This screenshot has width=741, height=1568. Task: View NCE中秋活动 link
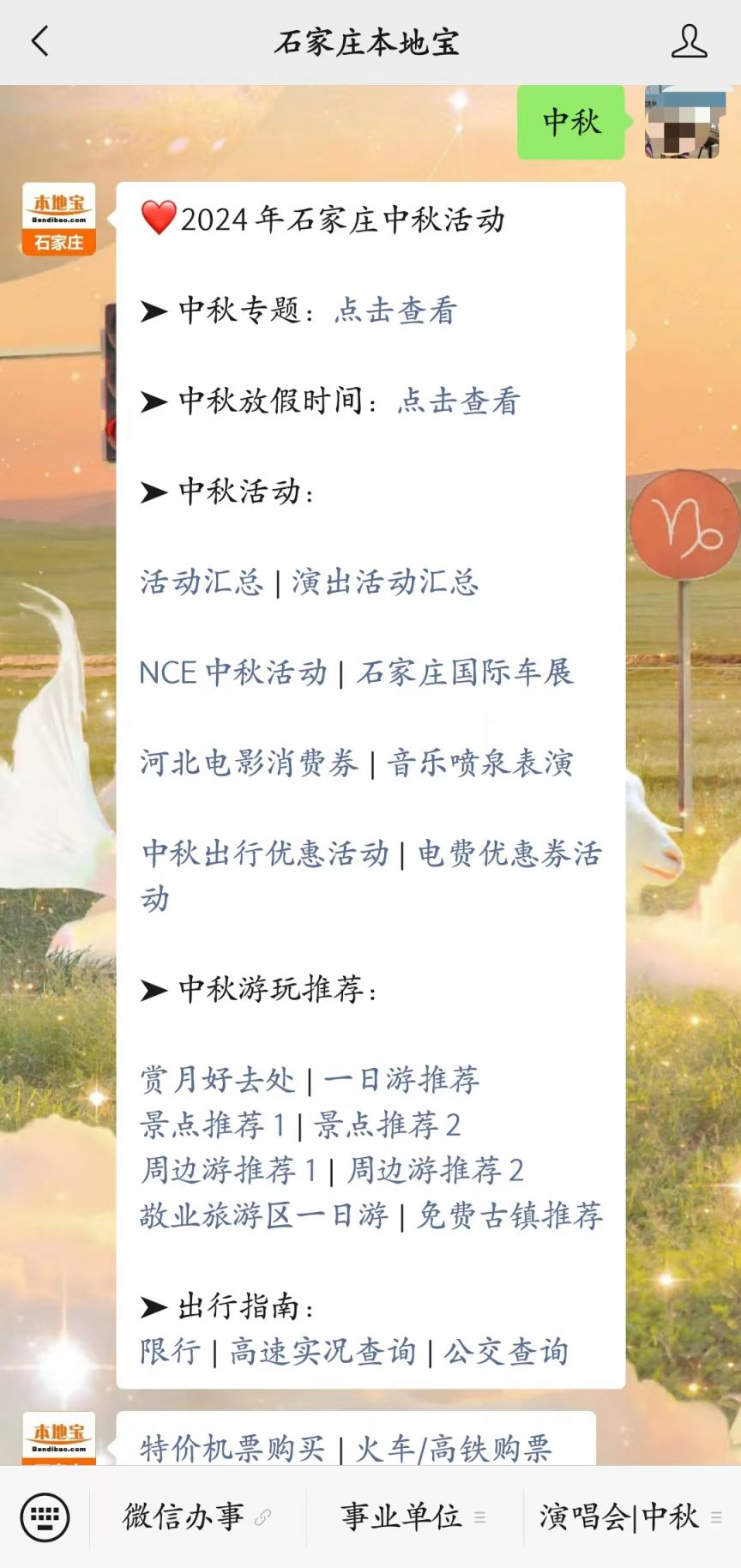tap(233, 672)
